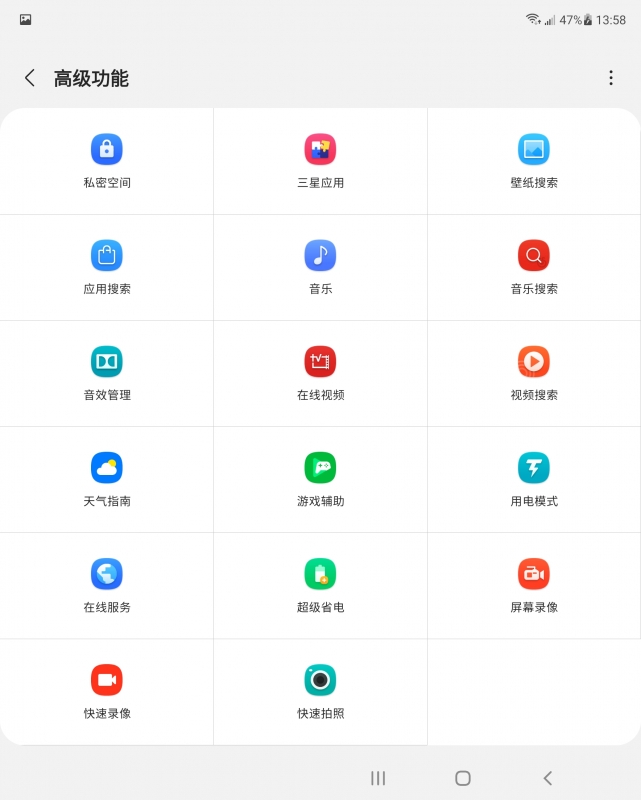
Task: Open the overflow menu
Action: [611, 78]
